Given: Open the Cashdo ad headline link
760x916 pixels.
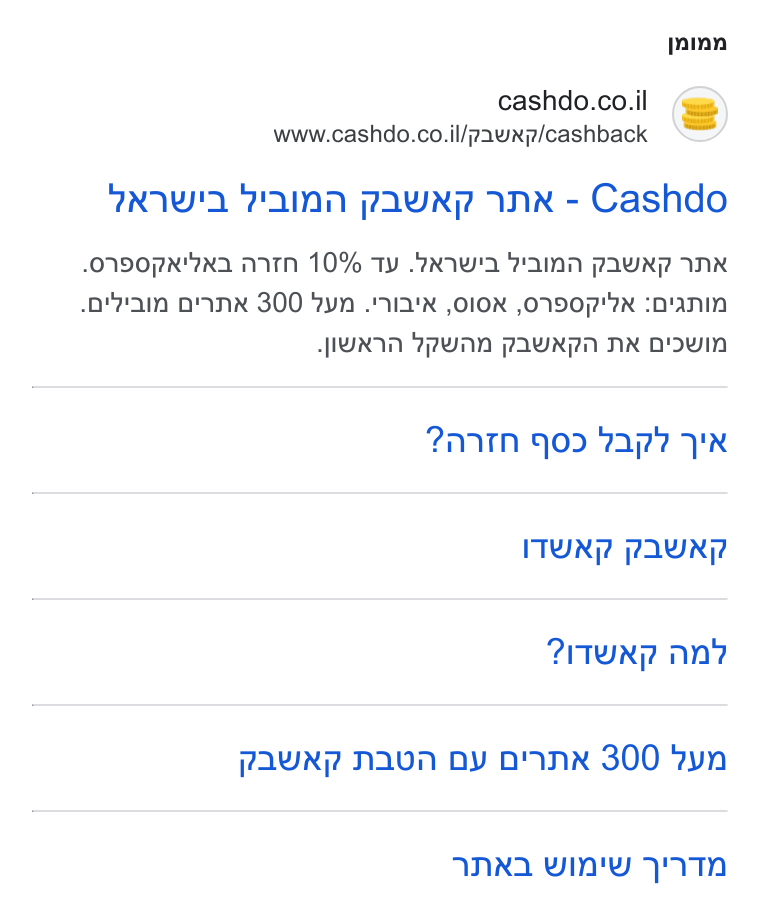Looking at the screenshot, I should (418, 200).
